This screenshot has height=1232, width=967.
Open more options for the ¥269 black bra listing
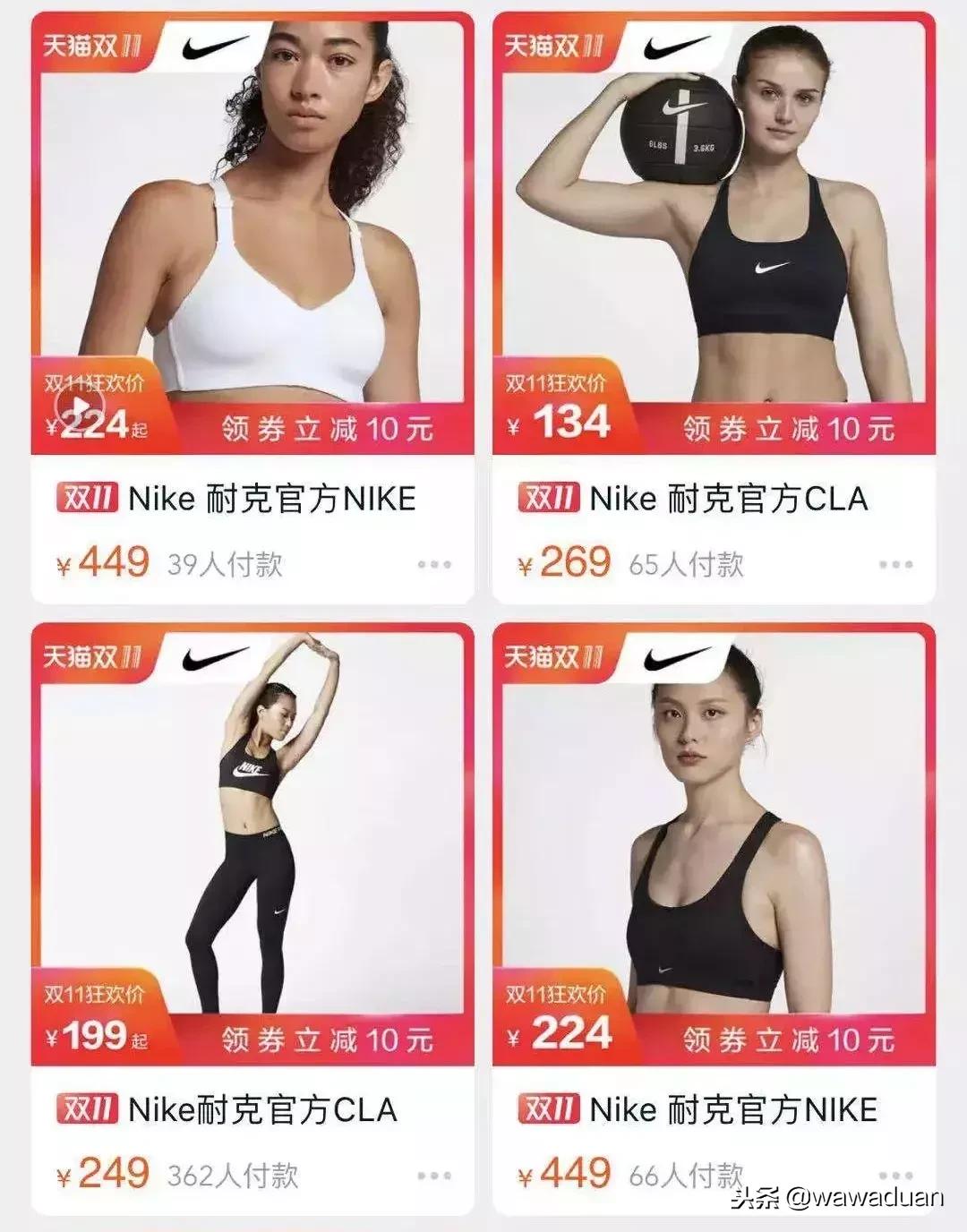(896, 564)
